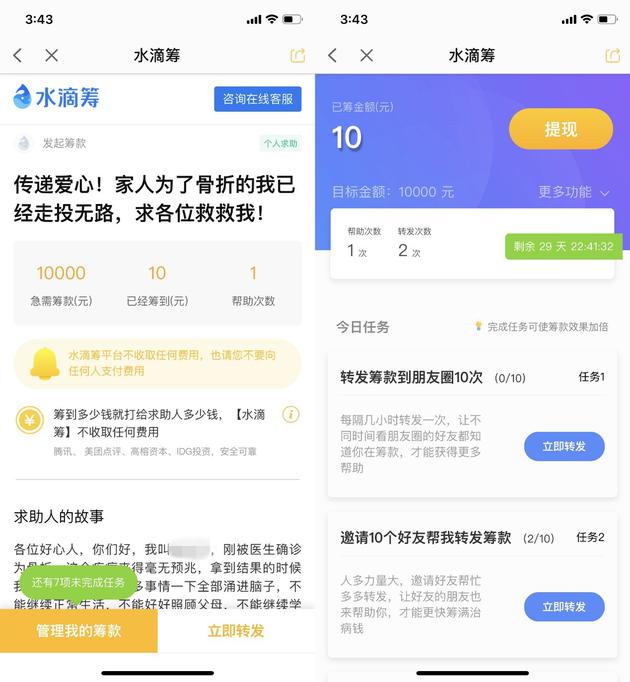Close the page showing 已筹金额 with X

[366, 56]
